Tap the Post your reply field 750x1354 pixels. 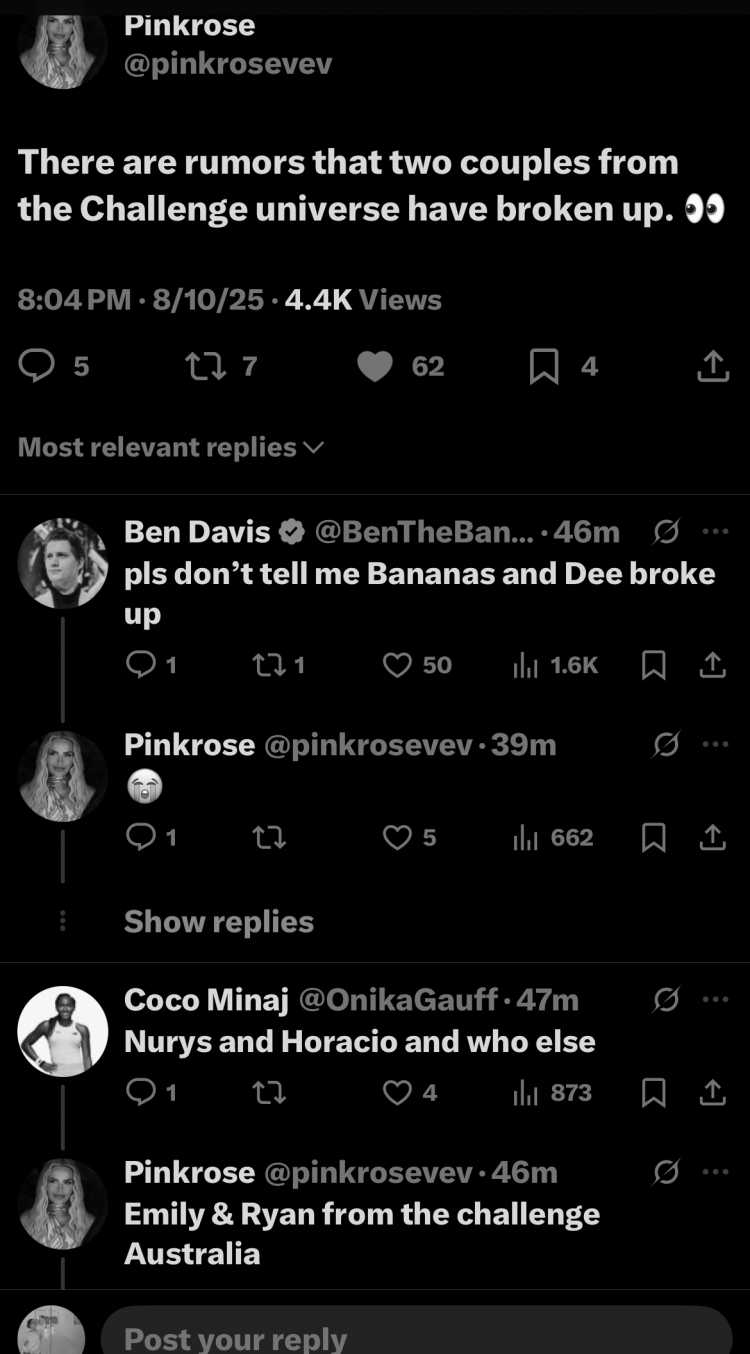tap(417, 1332)
